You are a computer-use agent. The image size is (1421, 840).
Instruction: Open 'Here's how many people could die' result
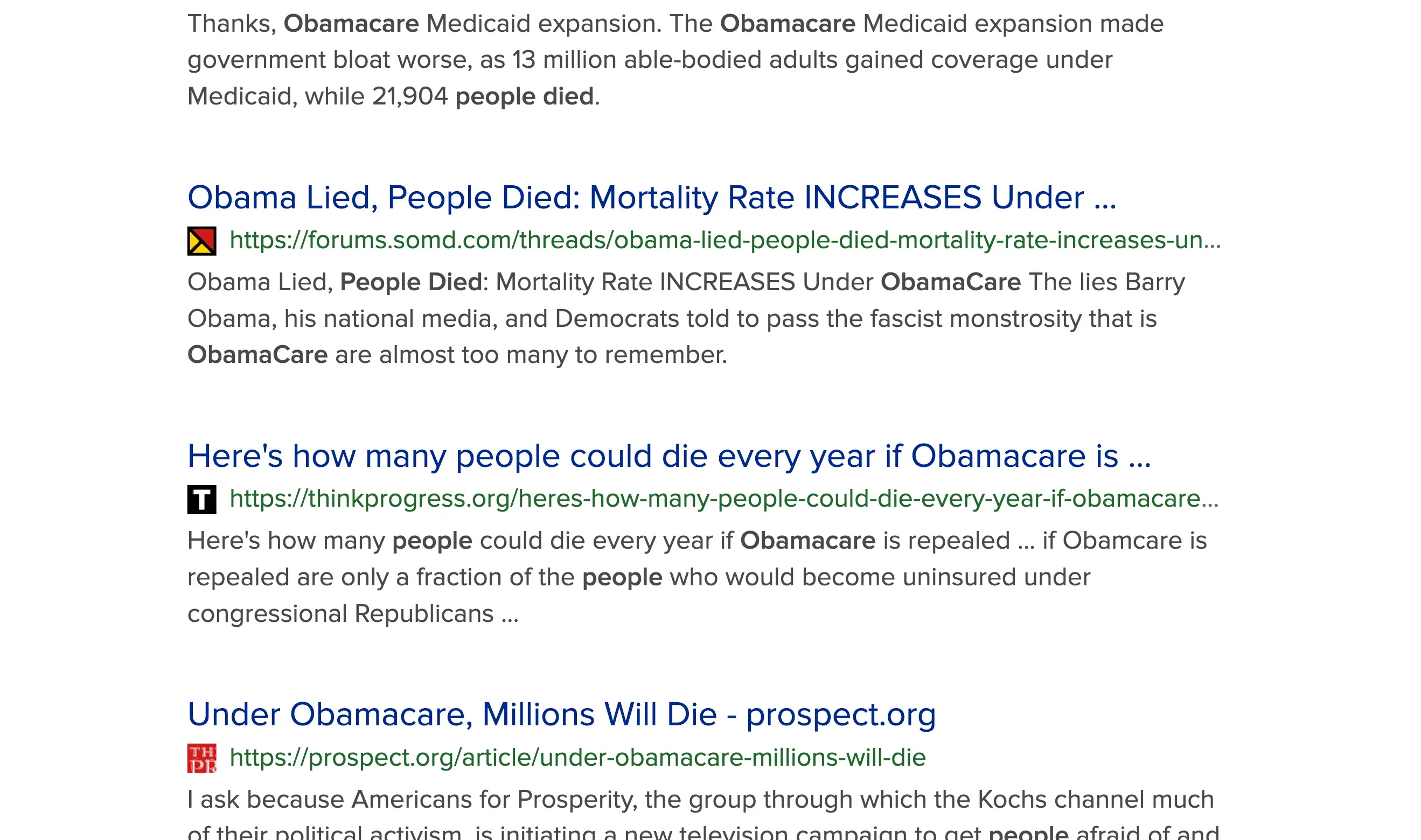668,456
